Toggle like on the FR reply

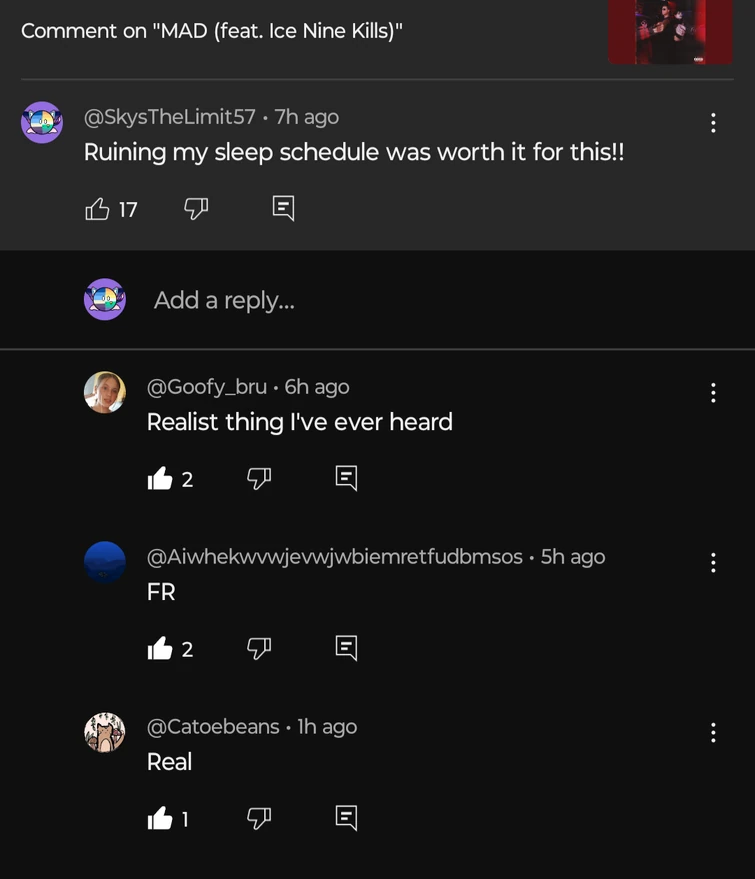pyautogui.click(x=160, y=649)
